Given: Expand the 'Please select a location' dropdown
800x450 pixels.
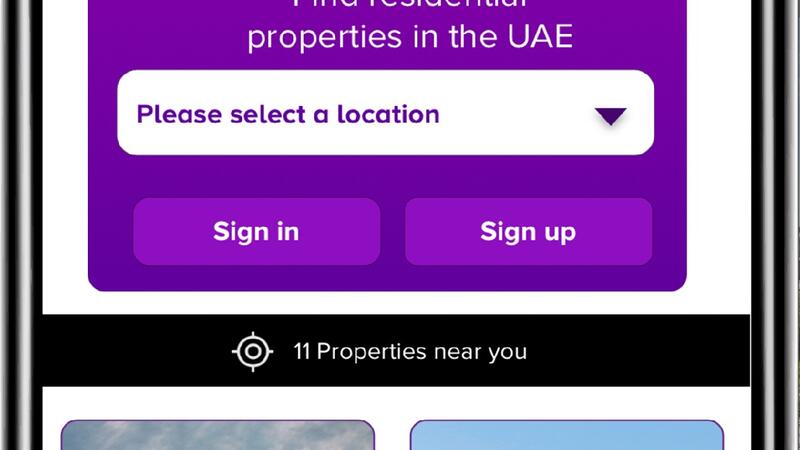Looking at the screenshot, I should (x=385, y=114).
